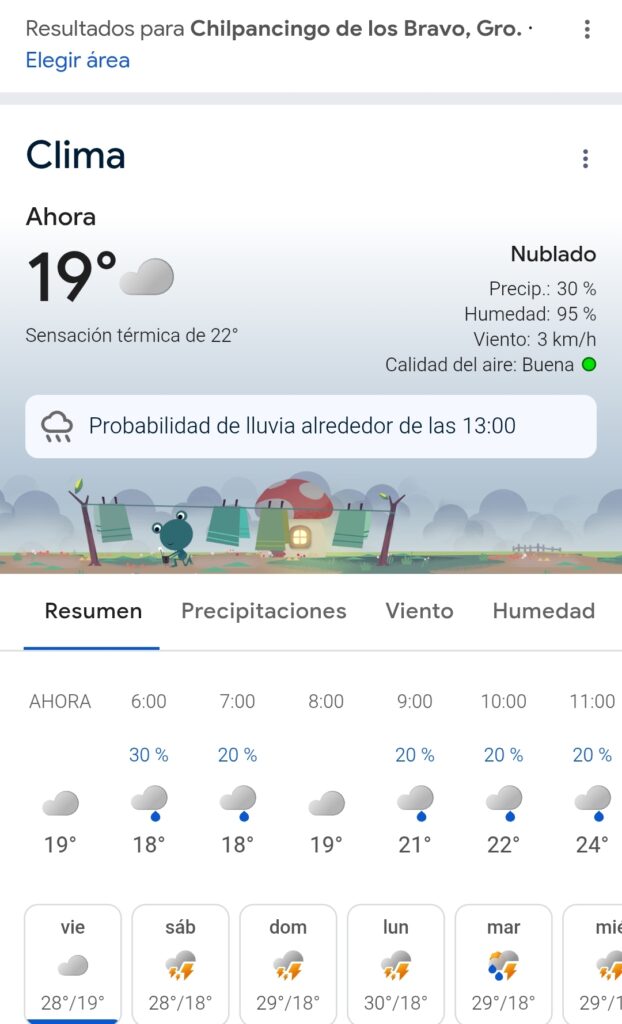Switch to the Precipitaciones tab
Image resolution: width=622 pixels, height=1024 pixels.
tap(263, 611)
